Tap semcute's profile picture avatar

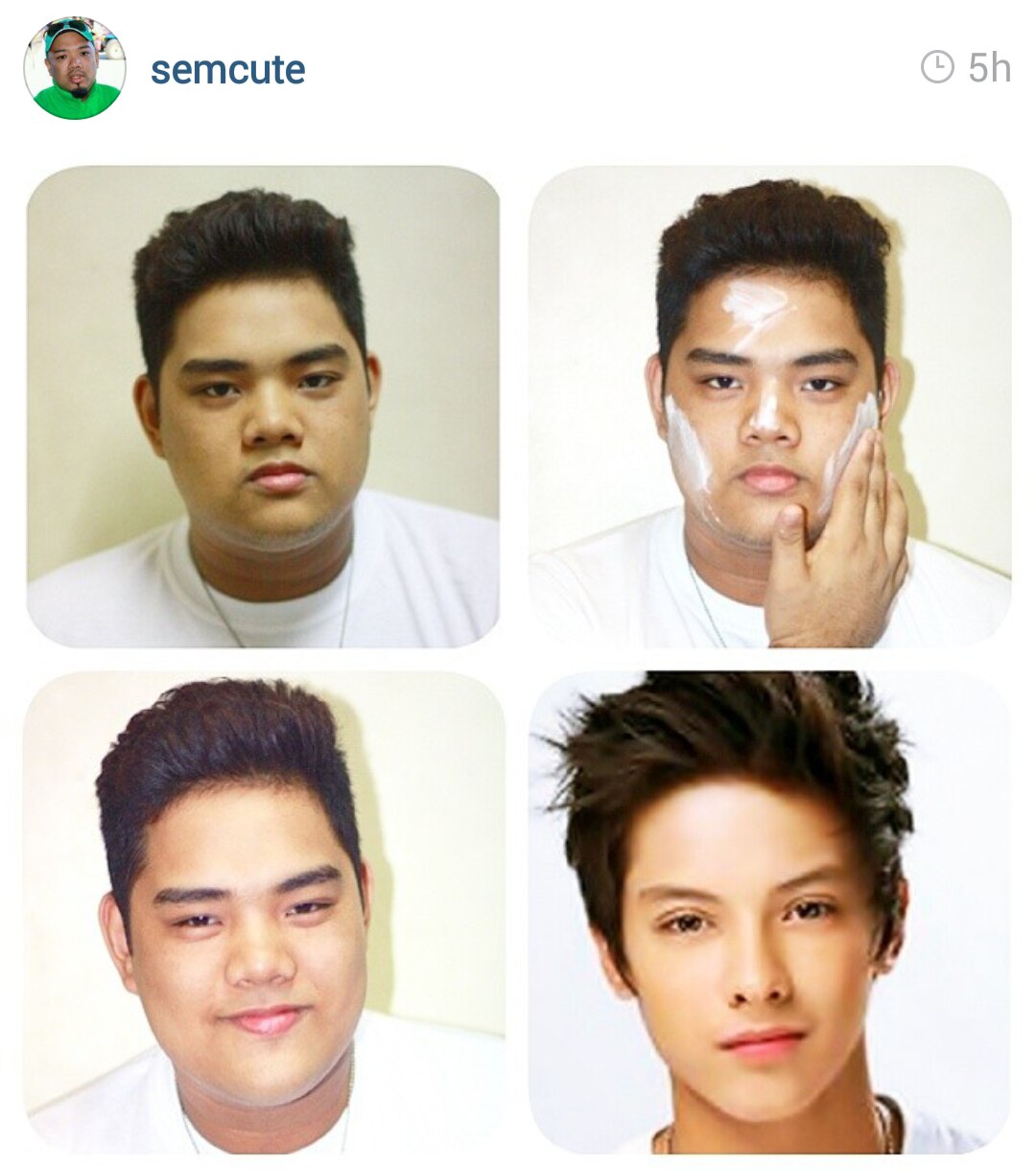(x=75, y=69)
